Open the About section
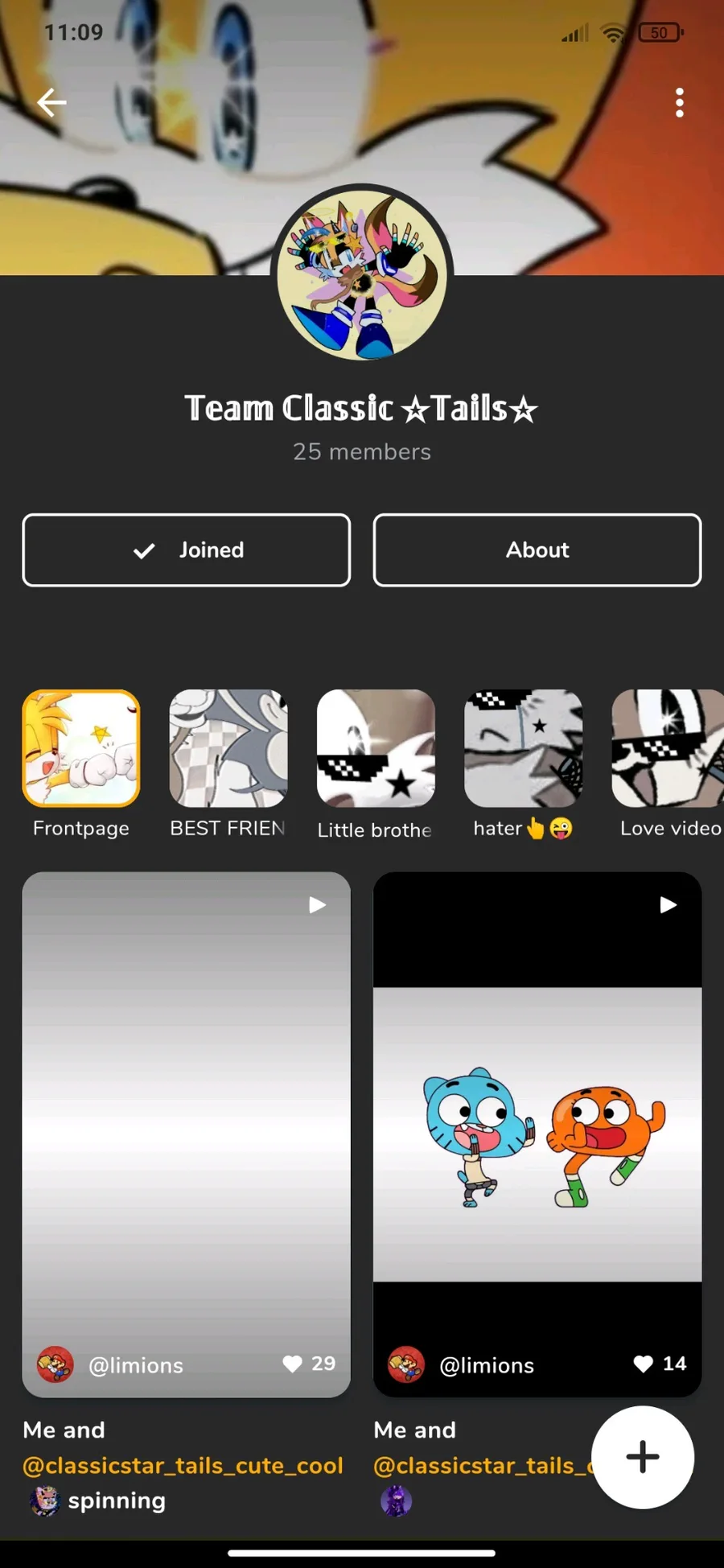Viewport: 724px width, 1568px height. [537, 550]
